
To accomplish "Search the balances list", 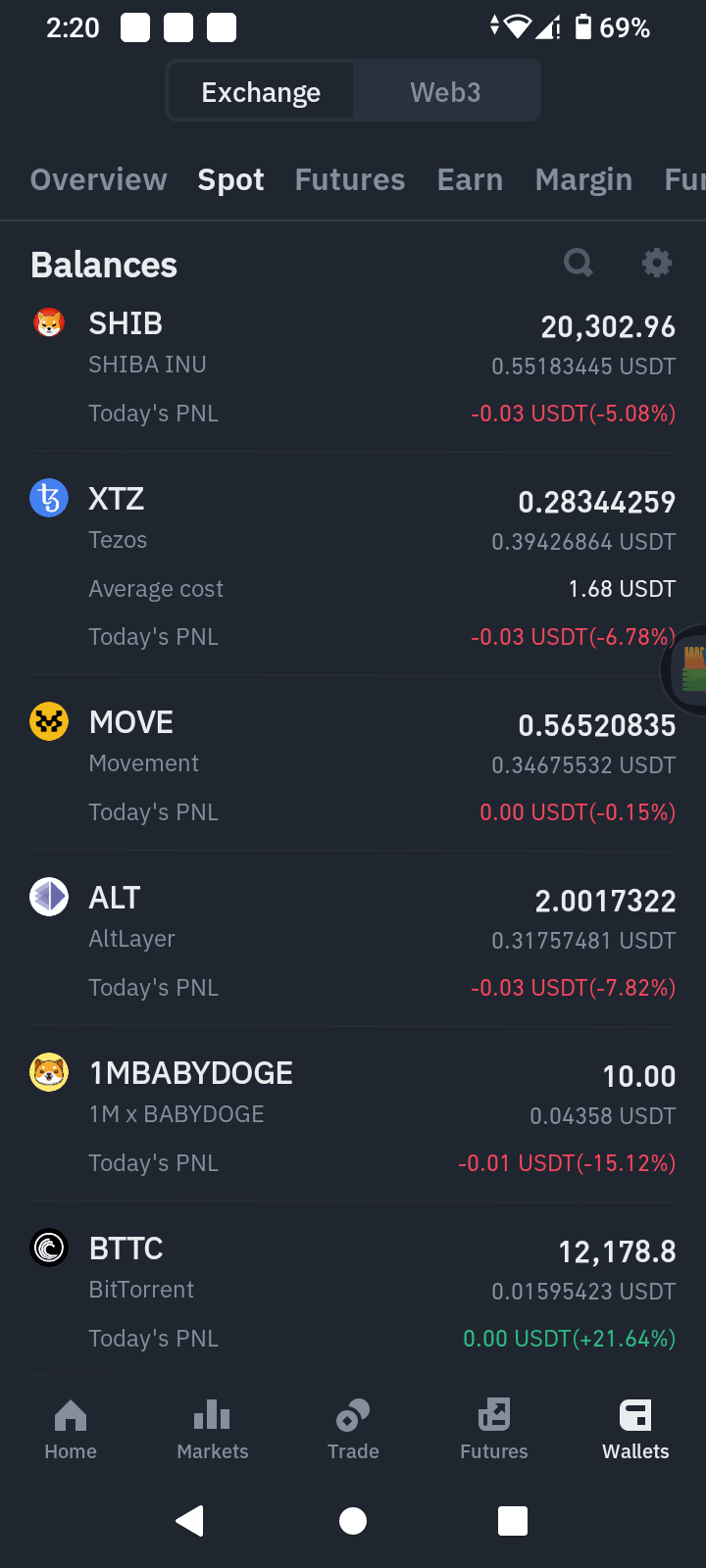I will coord(579,263).
